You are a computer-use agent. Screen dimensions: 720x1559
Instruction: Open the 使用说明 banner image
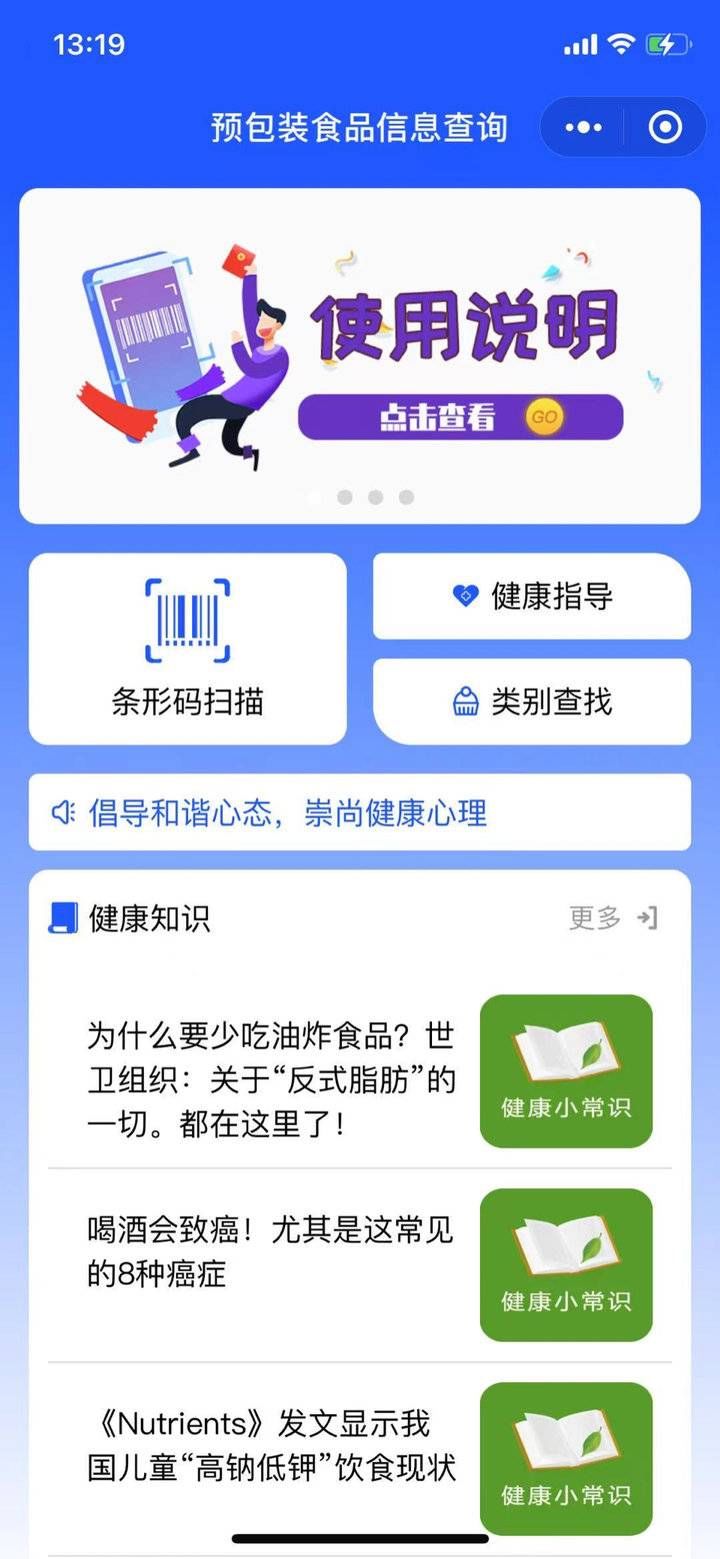point(360,350)
